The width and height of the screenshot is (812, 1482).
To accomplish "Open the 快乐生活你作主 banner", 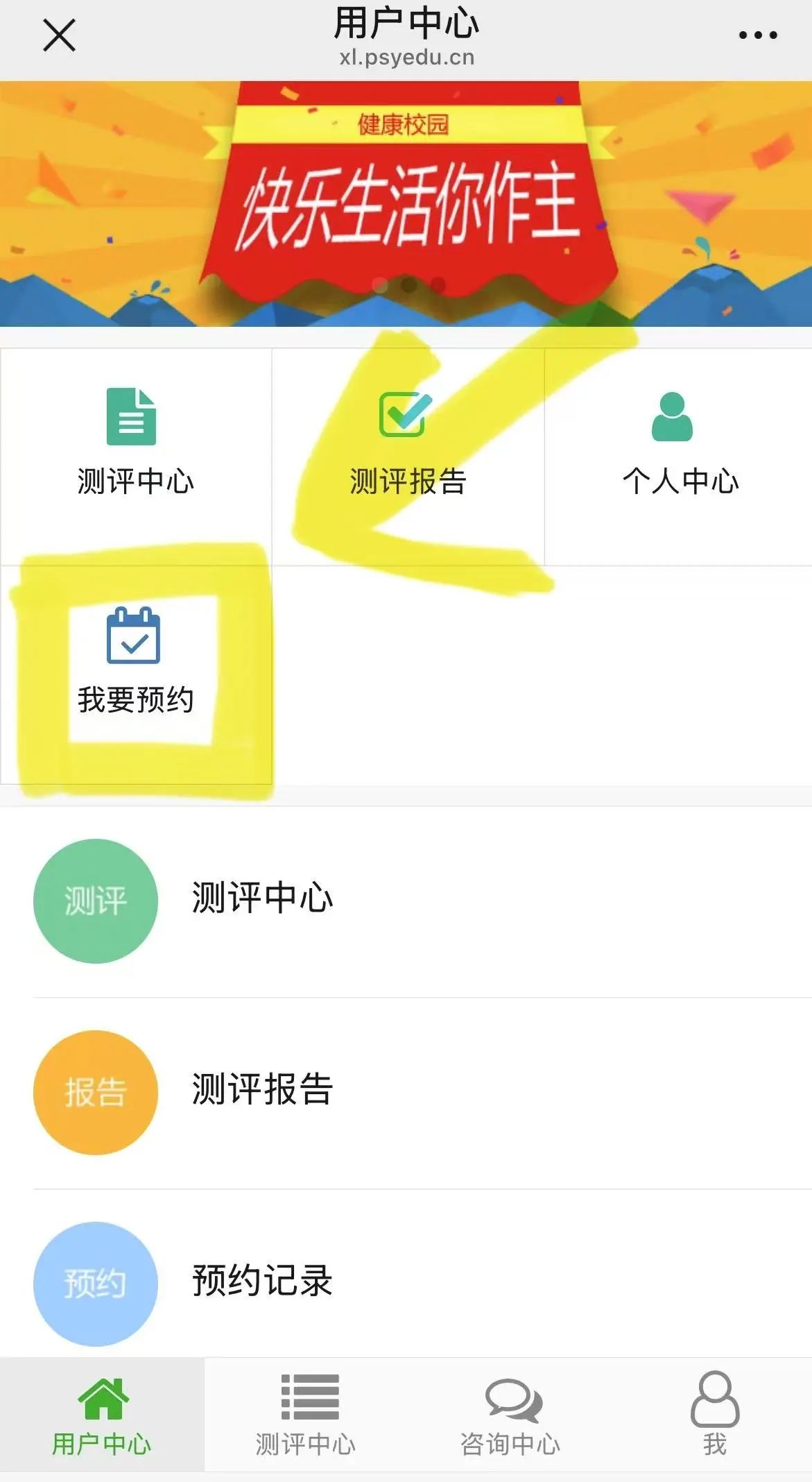I will pyautogui.click(x=406, y=203).
